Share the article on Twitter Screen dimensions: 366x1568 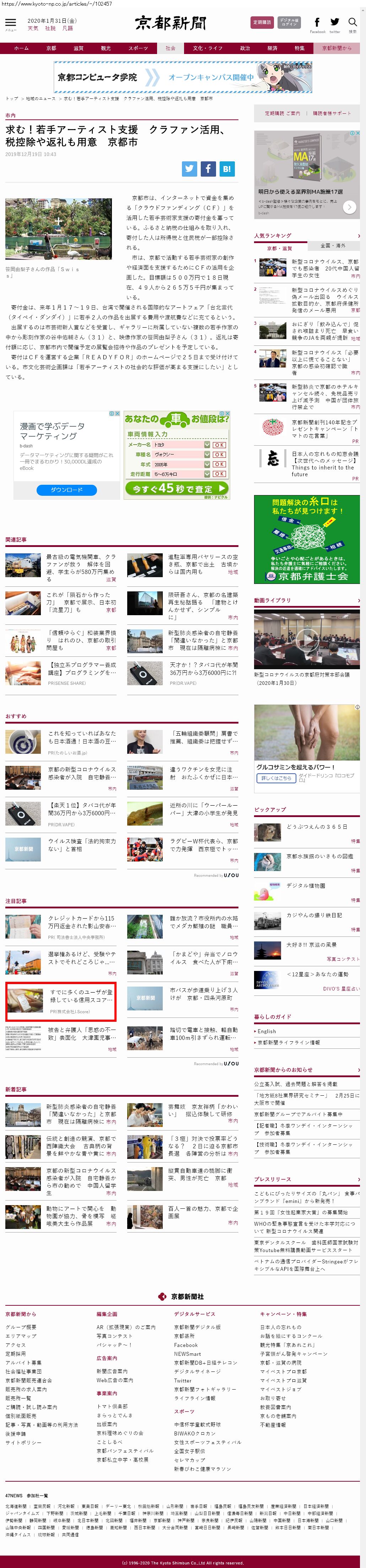[x=189, y=168]
